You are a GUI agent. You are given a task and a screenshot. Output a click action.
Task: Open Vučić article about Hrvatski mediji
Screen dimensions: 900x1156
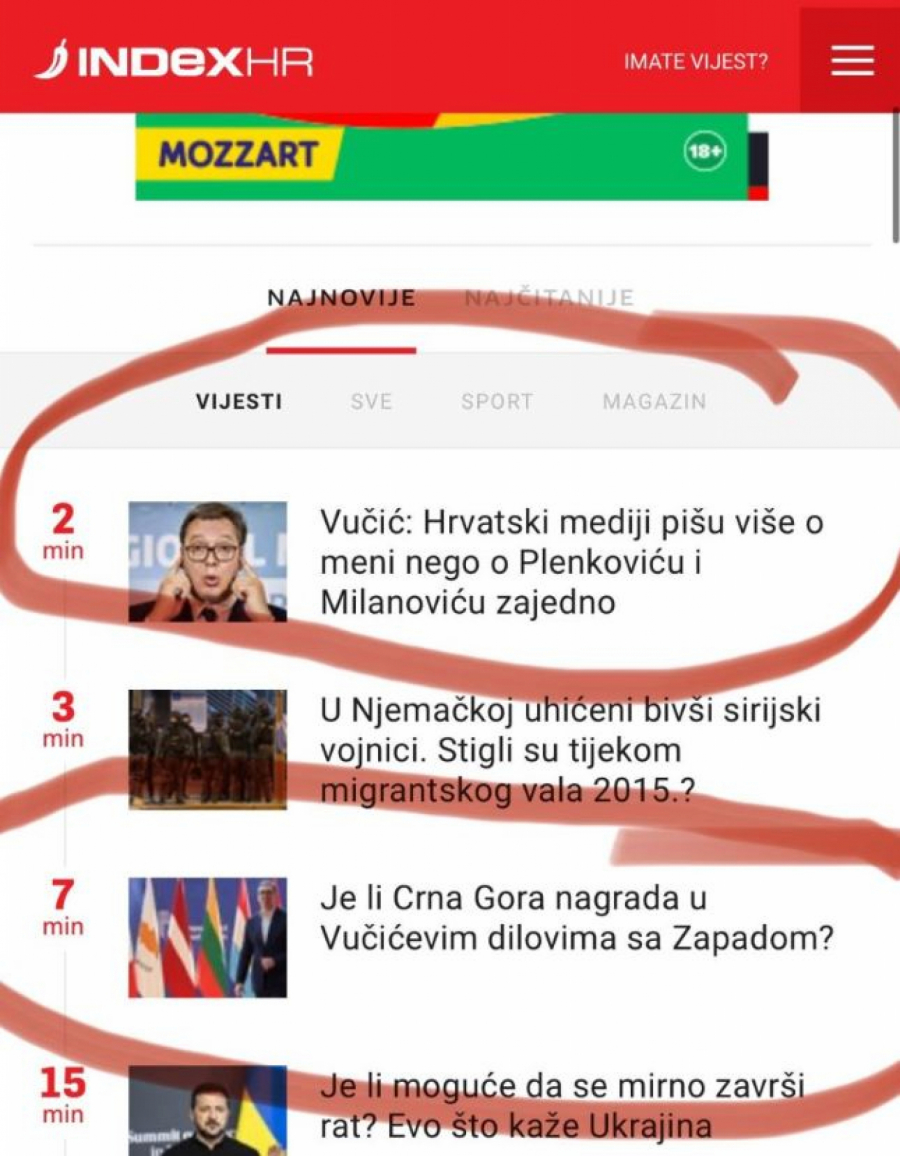(570, 562)
